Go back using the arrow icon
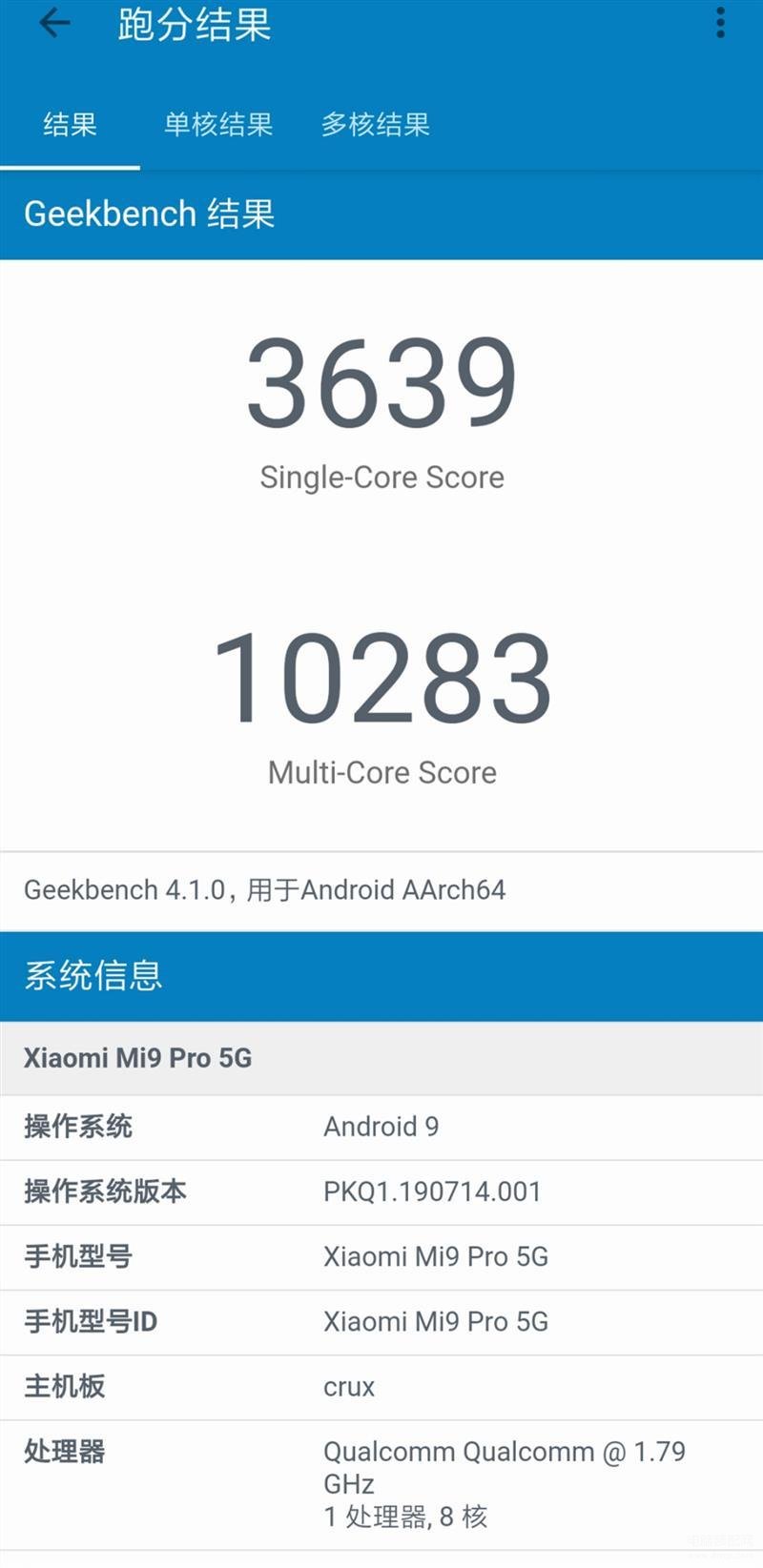Screen dimensions: 763x1568 (x=54, y=24)
